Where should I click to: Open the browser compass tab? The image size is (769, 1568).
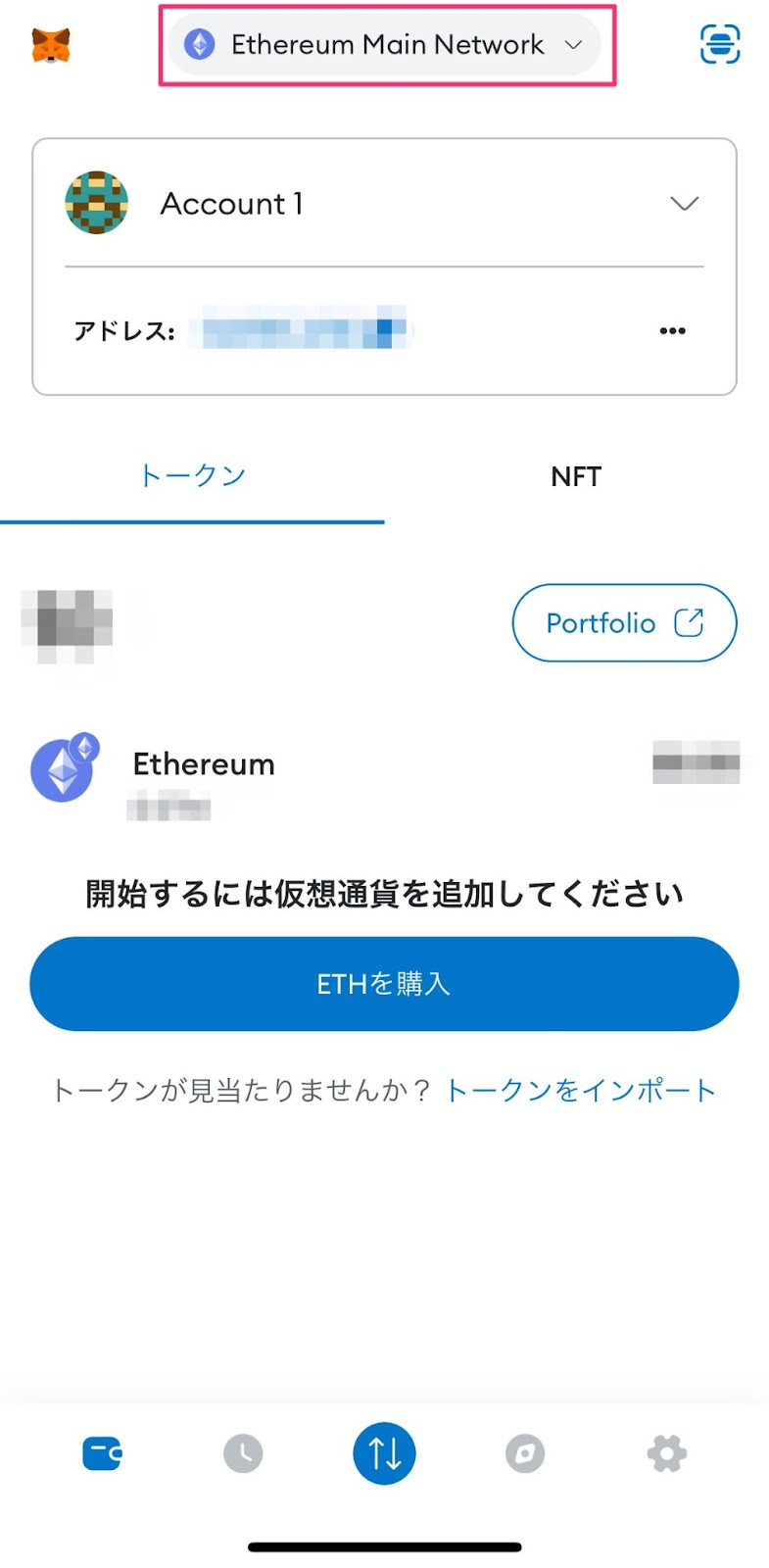tap(525, 1453)
